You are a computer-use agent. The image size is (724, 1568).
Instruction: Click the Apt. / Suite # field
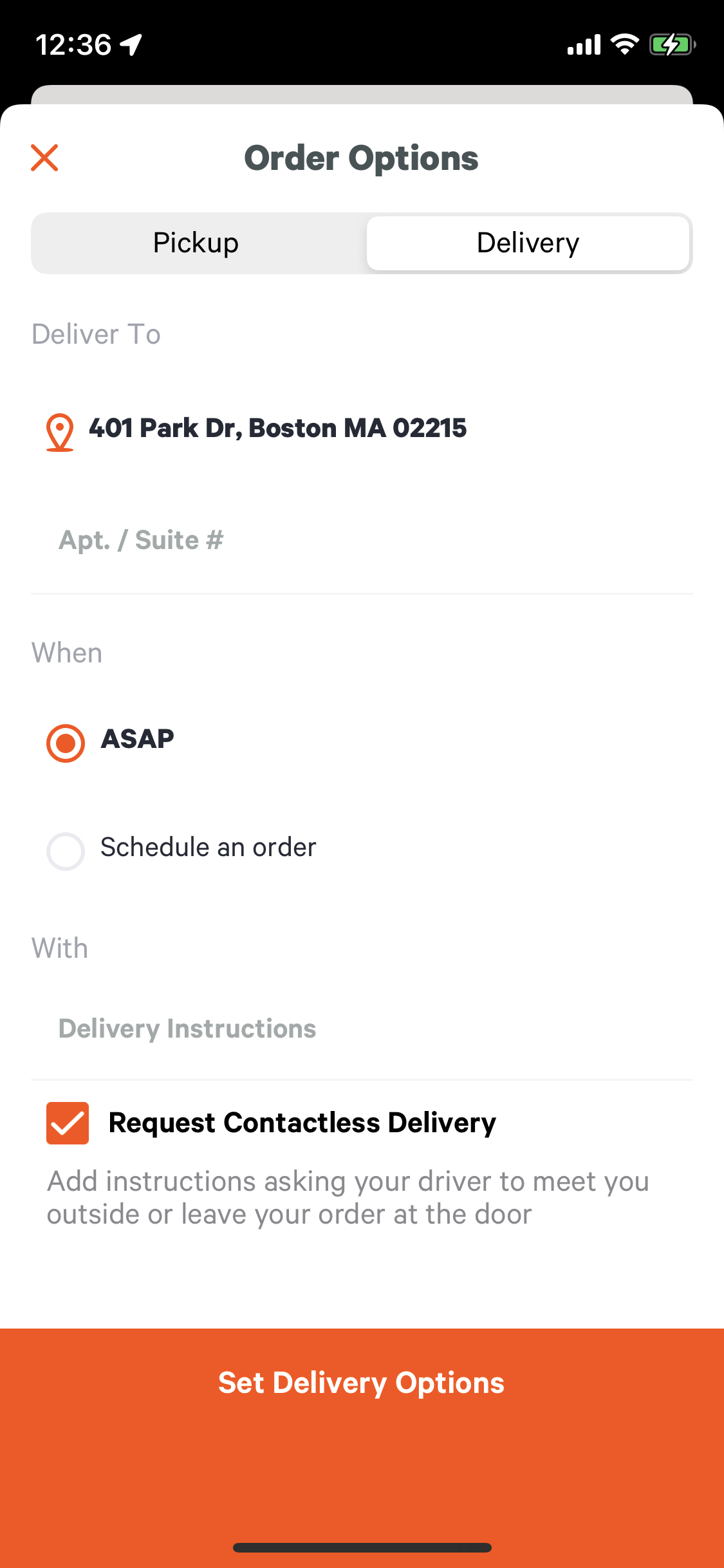[257, 541]
